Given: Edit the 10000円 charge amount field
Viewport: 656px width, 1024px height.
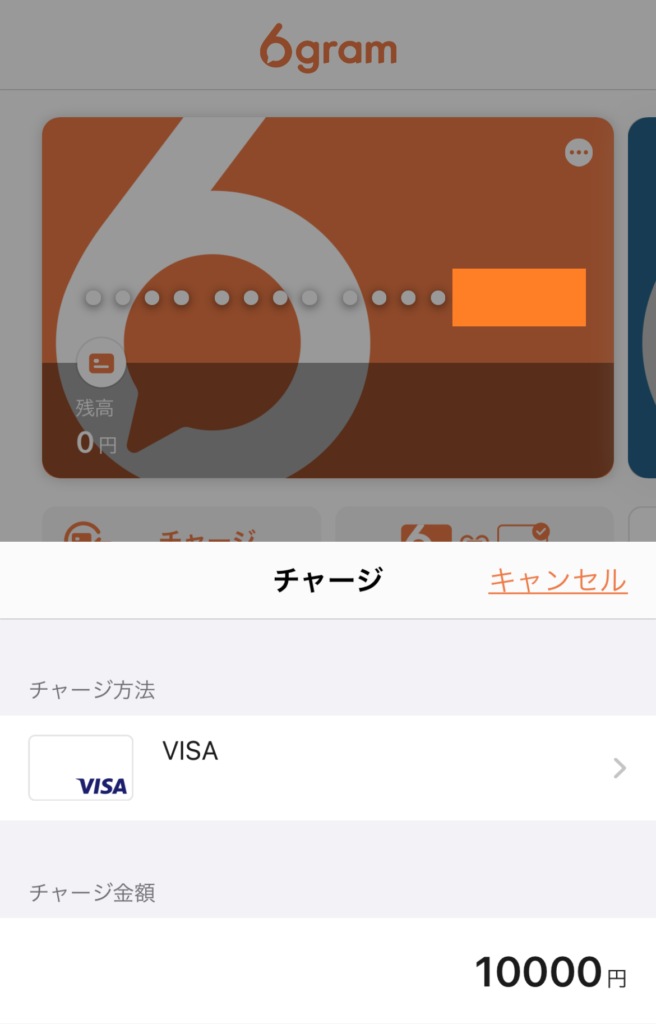Looking at the screenshot, I should pyautogui.click(x=538, y=971).
